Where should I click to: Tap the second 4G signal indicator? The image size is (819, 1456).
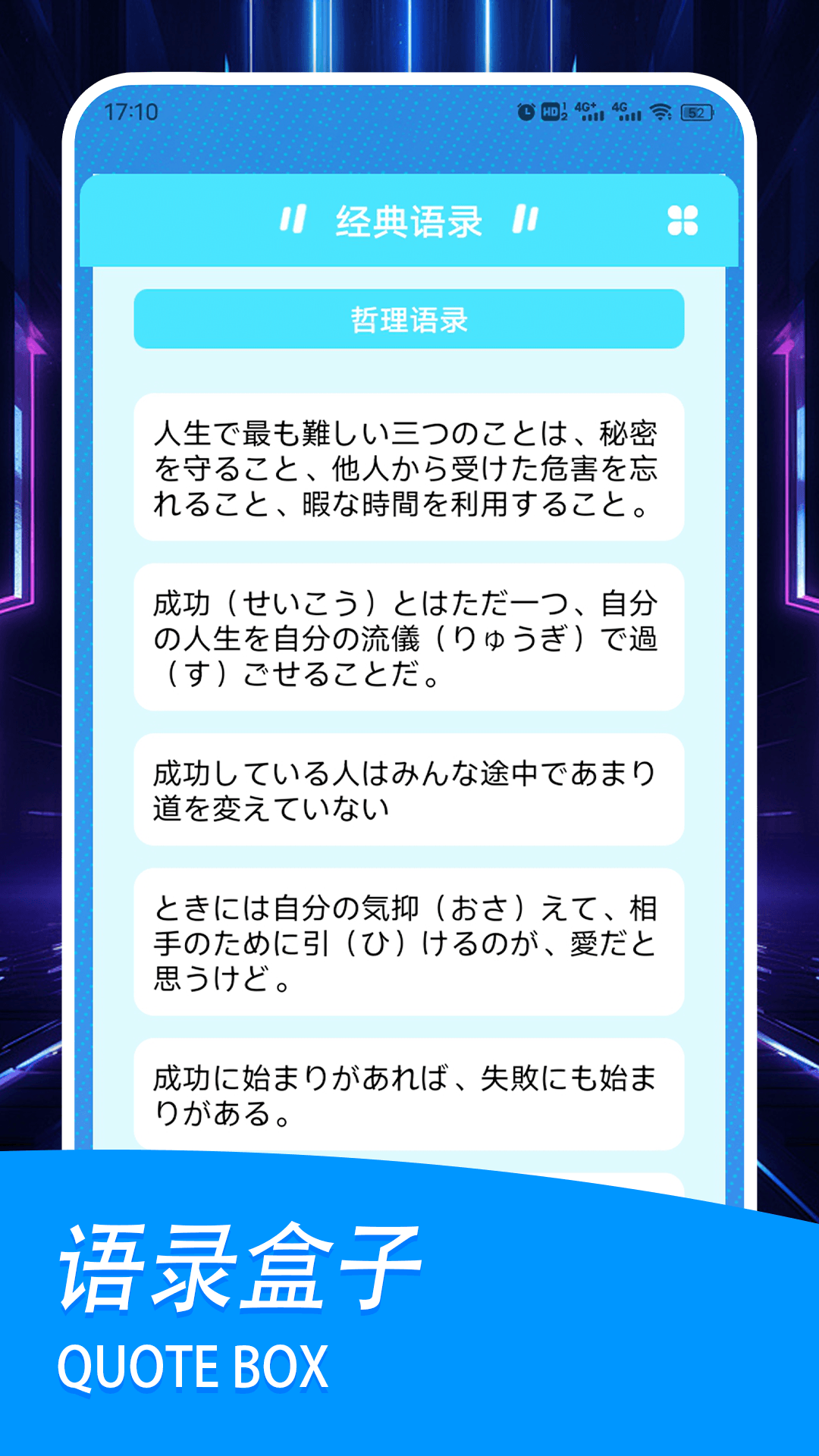coord(627,111)
